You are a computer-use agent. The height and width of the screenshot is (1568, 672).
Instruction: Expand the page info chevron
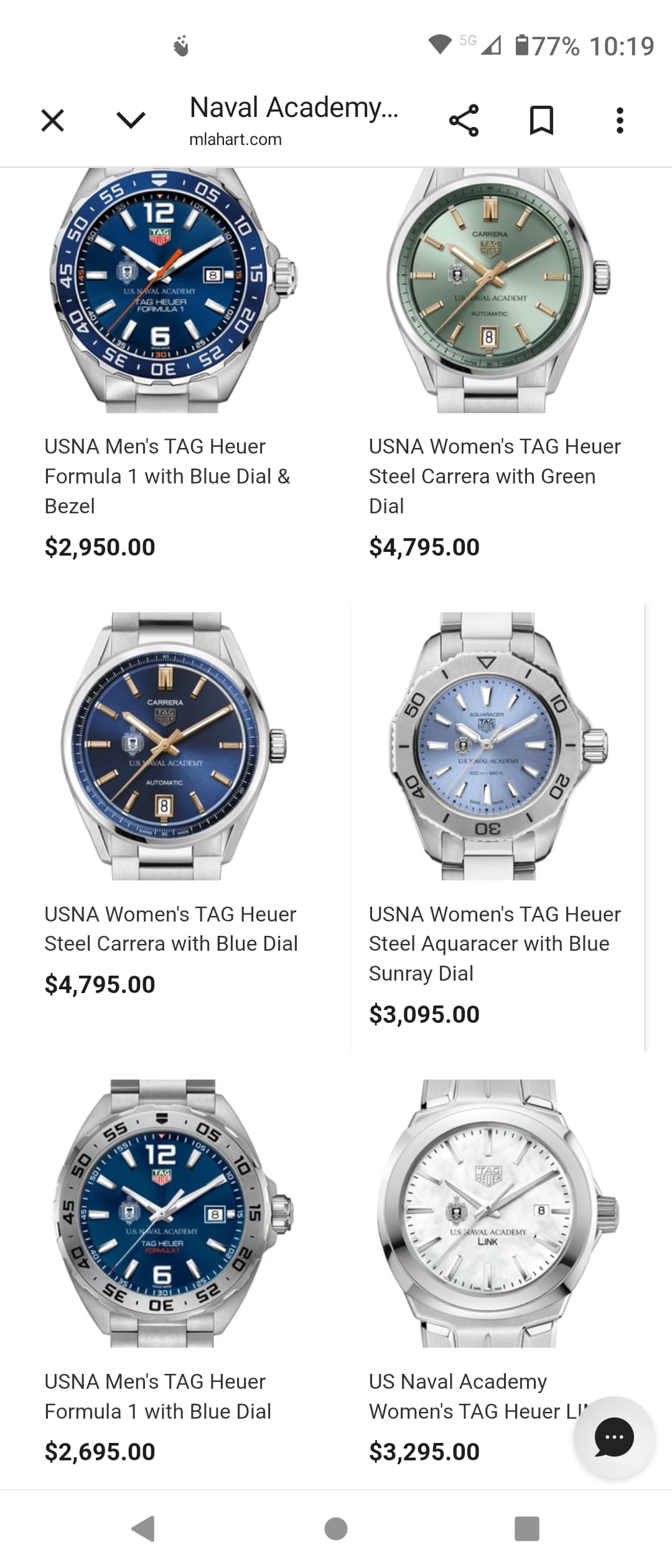click(131, 120)
